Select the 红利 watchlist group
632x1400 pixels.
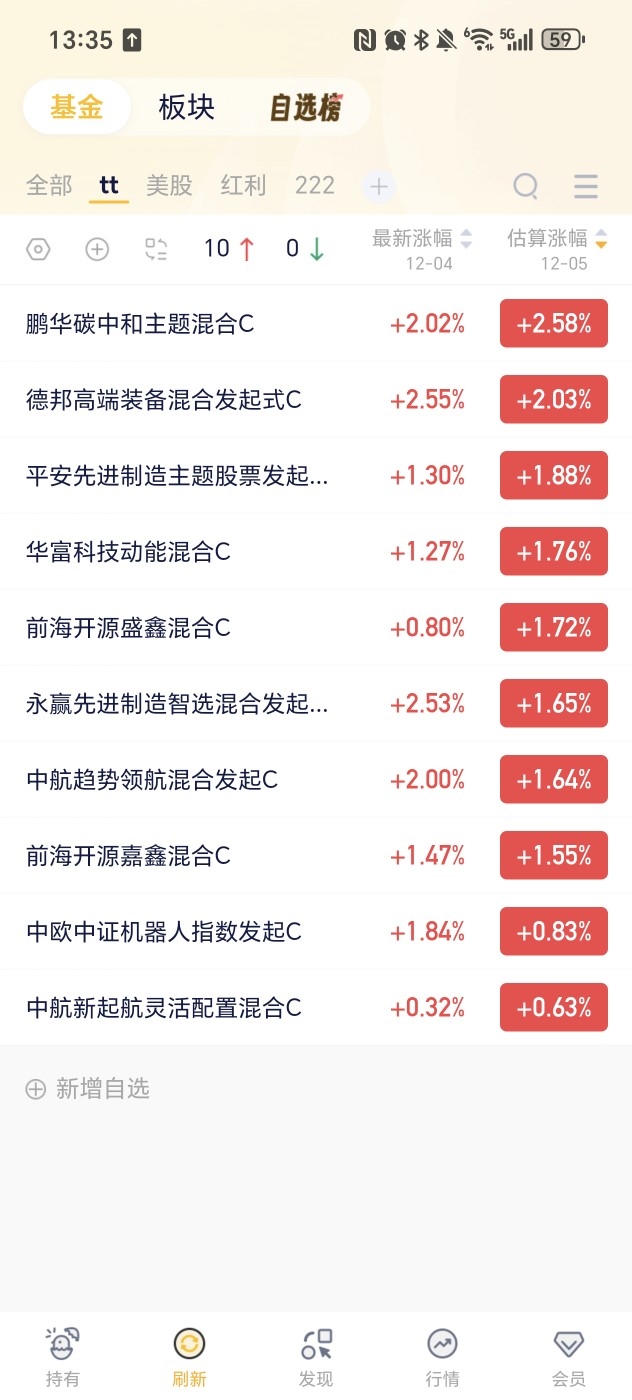pos(243,186)
